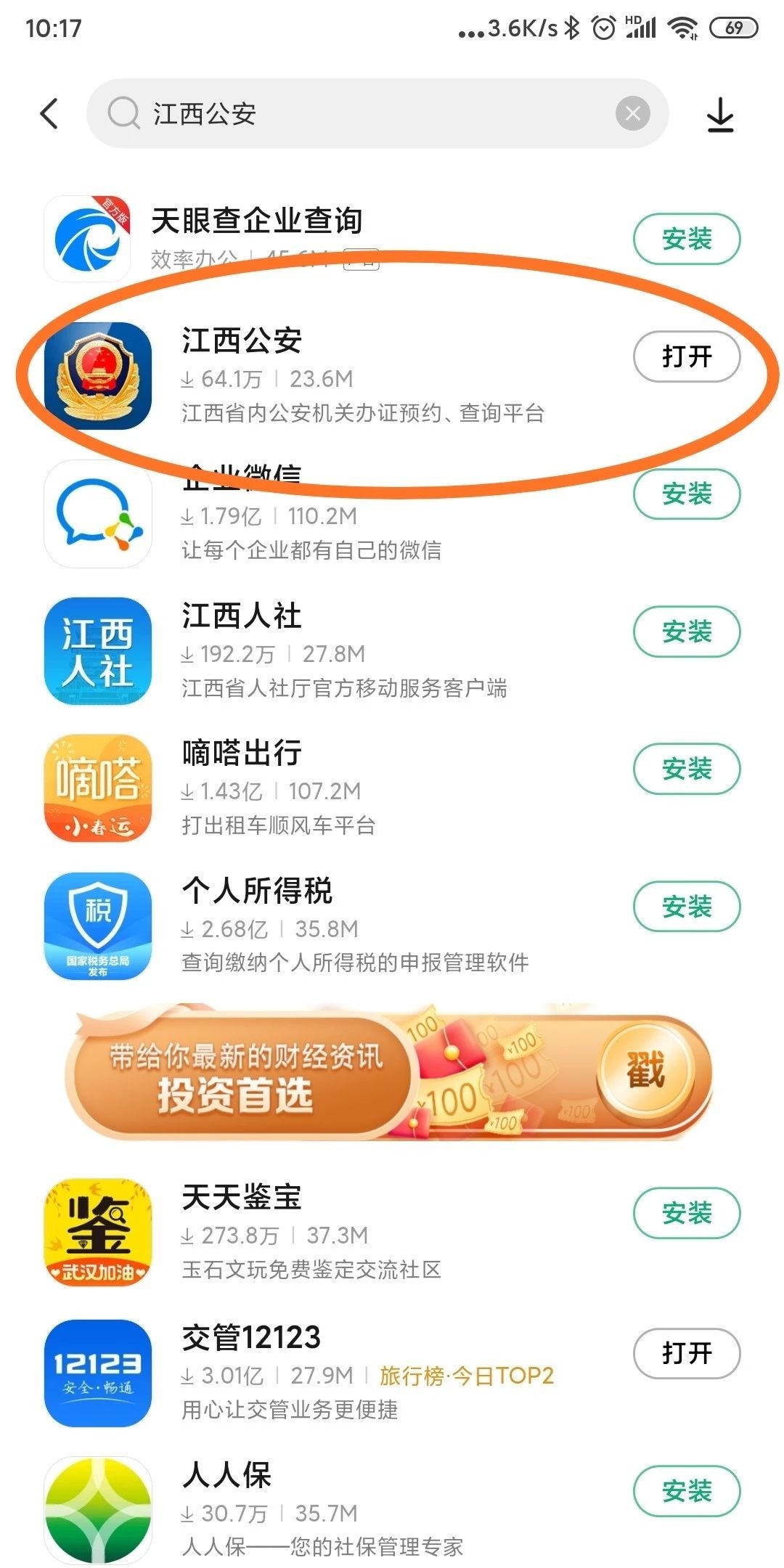Install 嘀嗒出行
The image size is (784, 1568).
click(687, 769)
